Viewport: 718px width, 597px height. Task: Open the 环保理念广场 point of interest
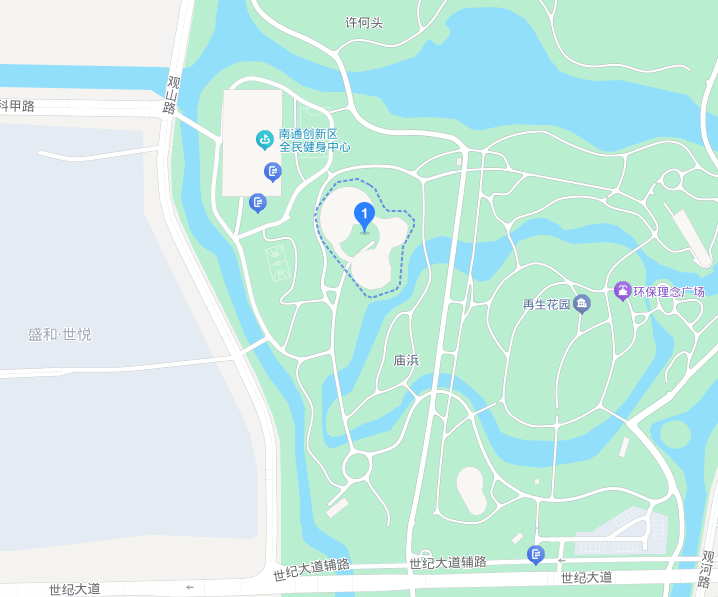(x=622, y=291)
